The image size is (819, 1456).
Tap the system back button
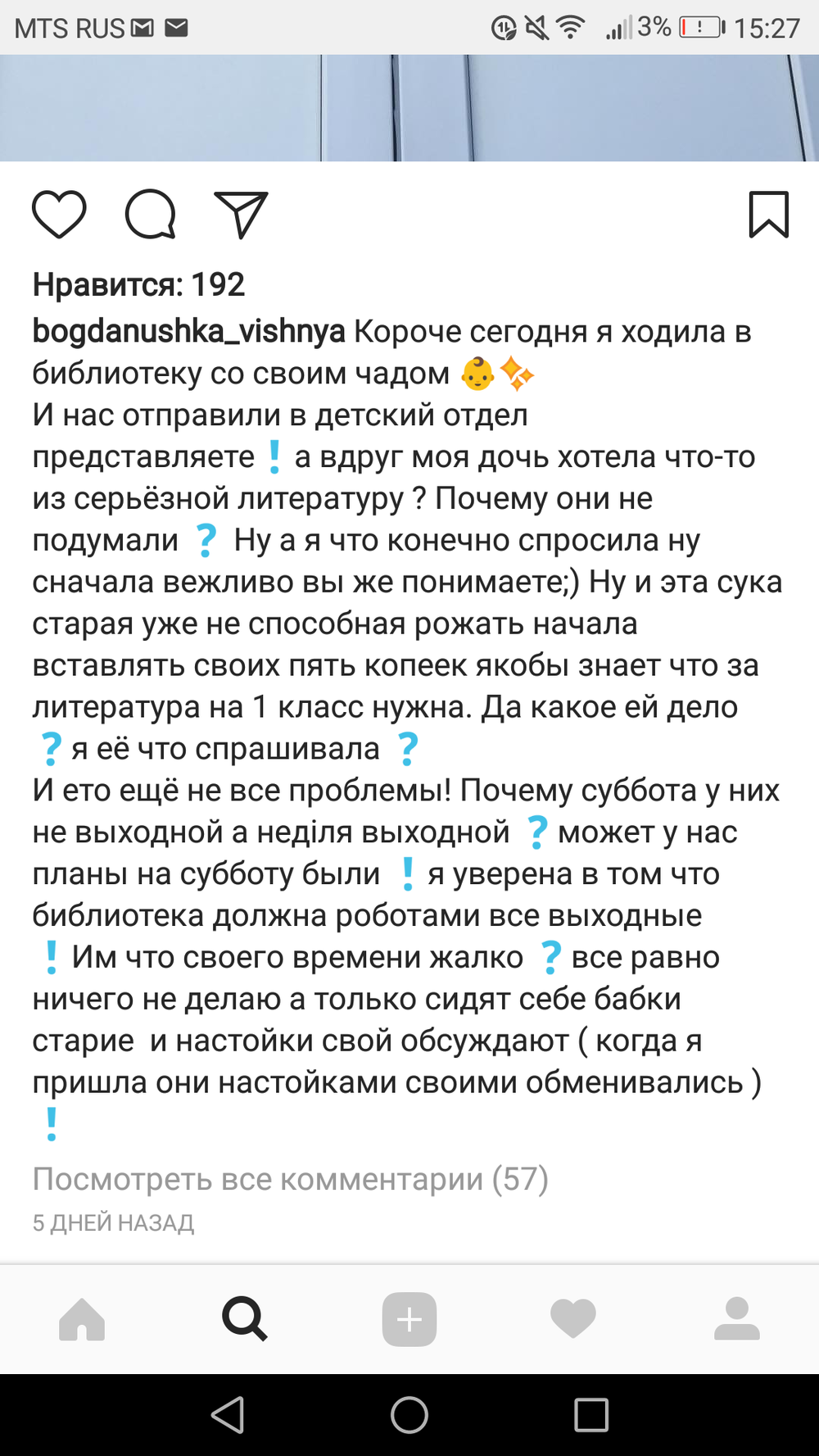pyautogui.click(x=228, y=1415)
